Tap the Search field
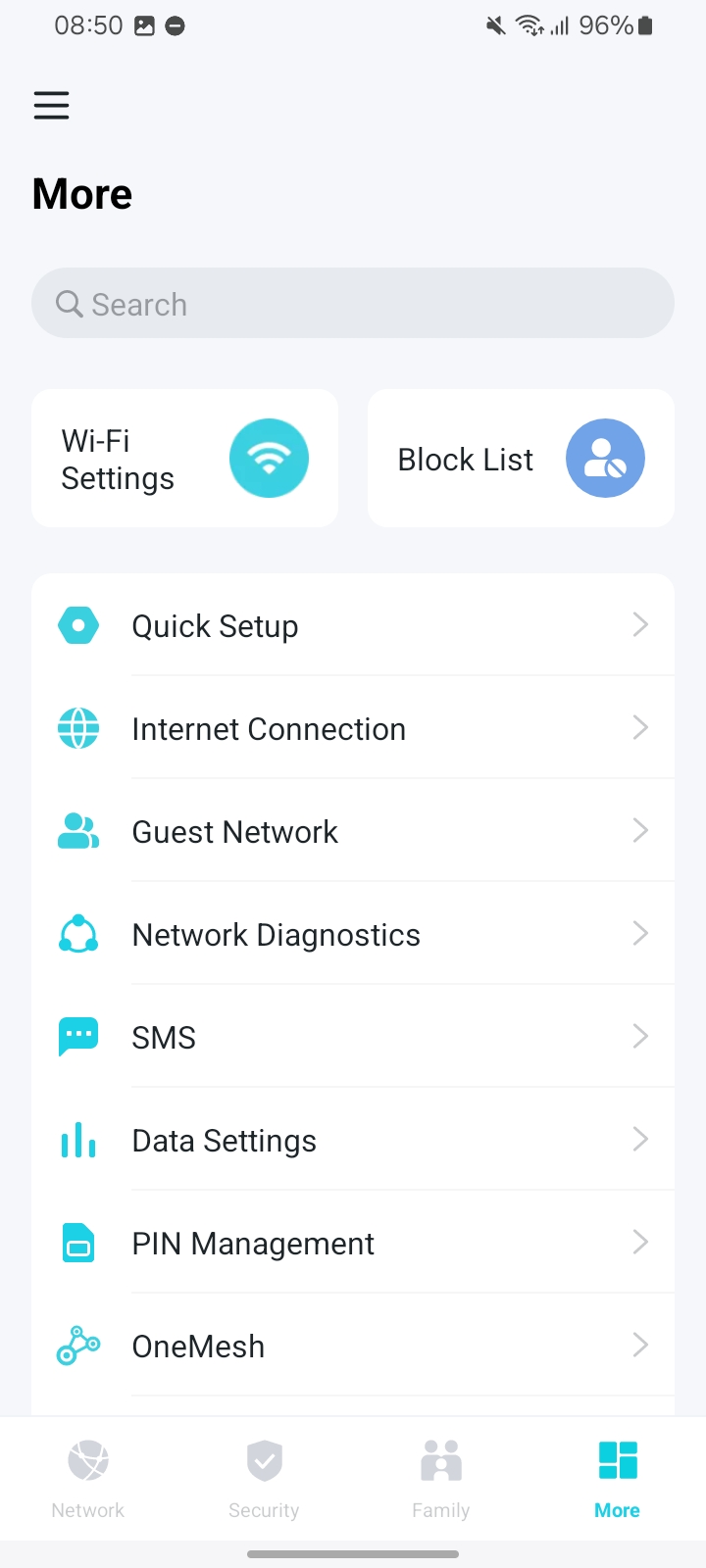Image resolution: width=706 pixels, height=1568 pixels. 353,304
